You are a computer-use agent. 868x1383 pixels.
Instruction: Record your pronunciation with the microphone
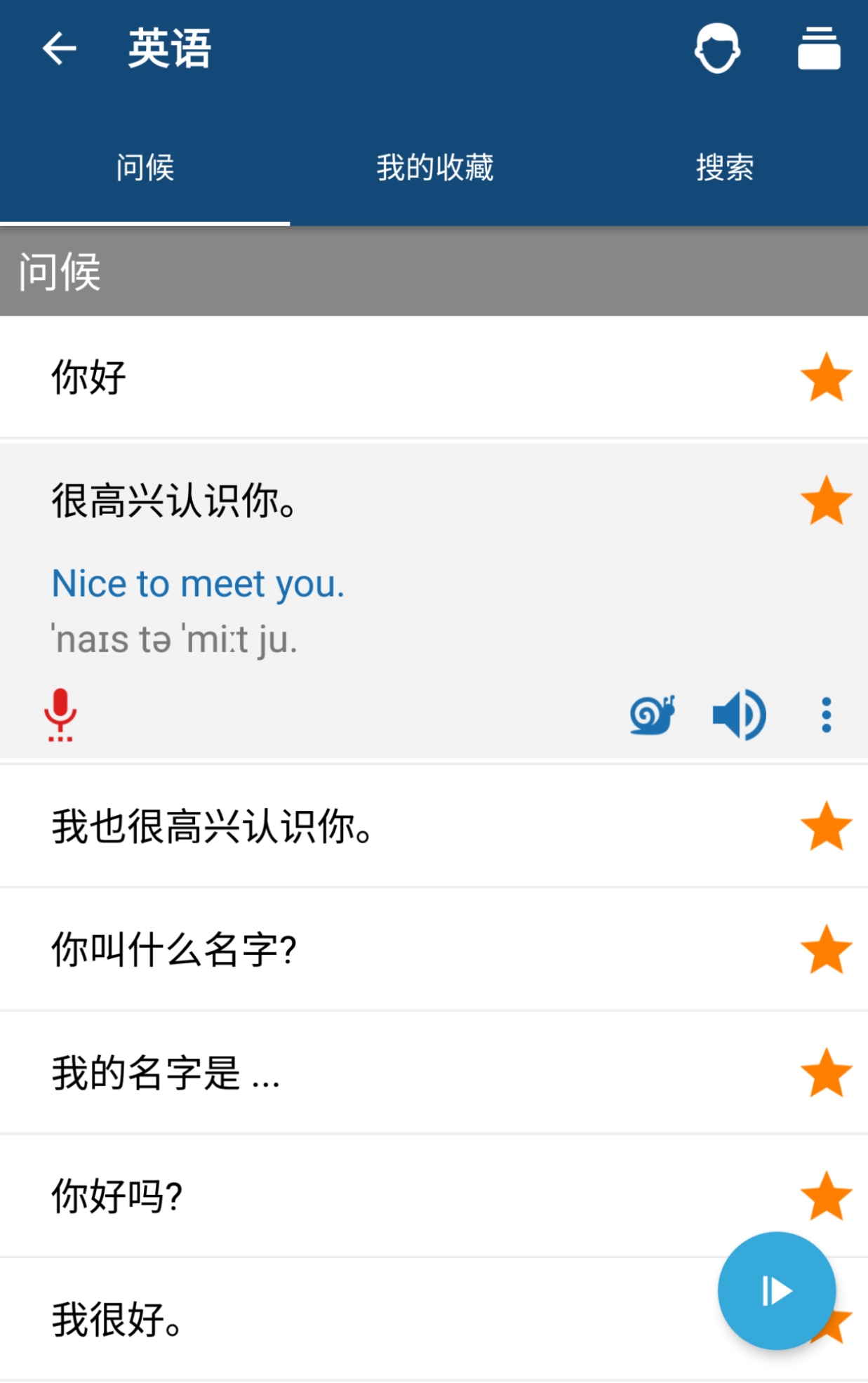pos(60,715)
